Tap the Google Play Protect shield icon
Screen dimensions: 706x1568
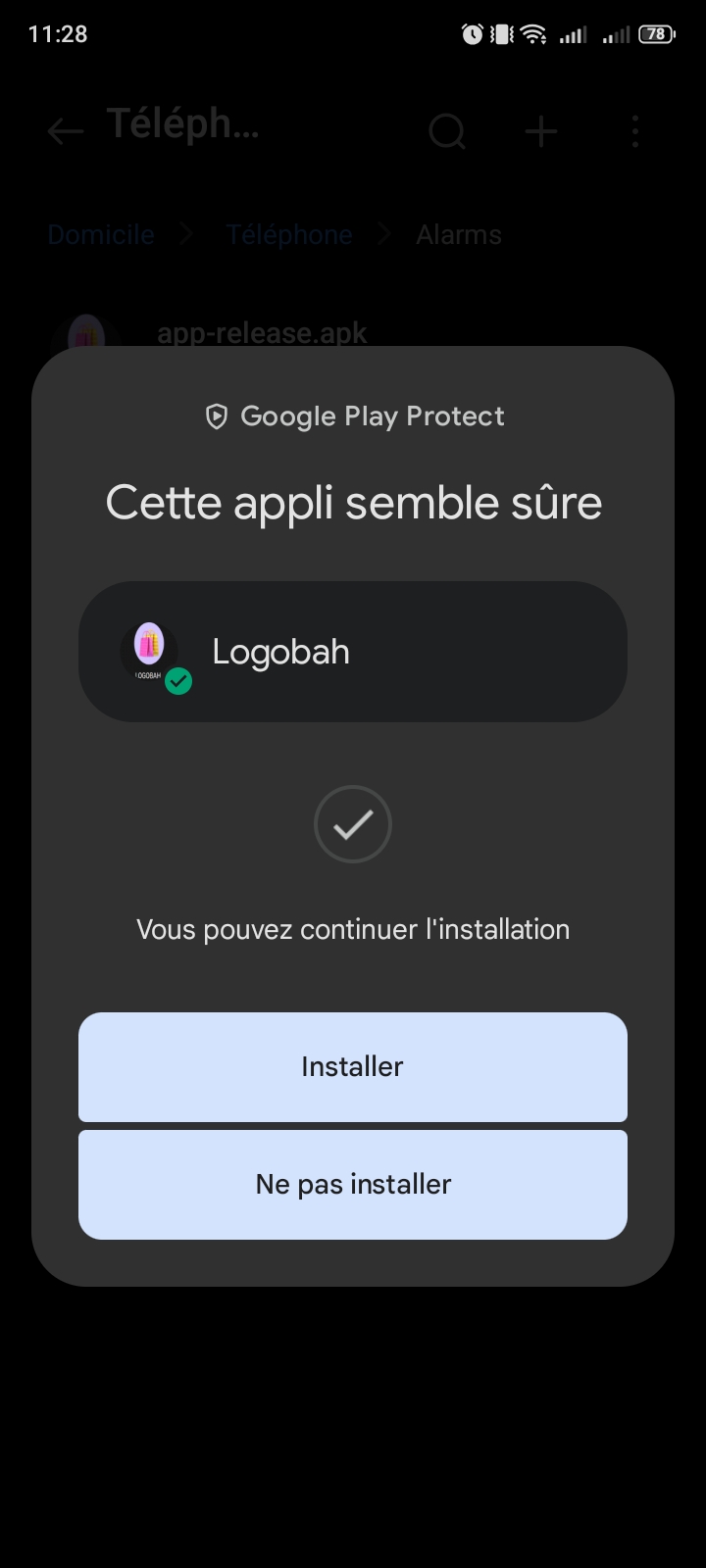pyautogui.click(x=216, y=416)
